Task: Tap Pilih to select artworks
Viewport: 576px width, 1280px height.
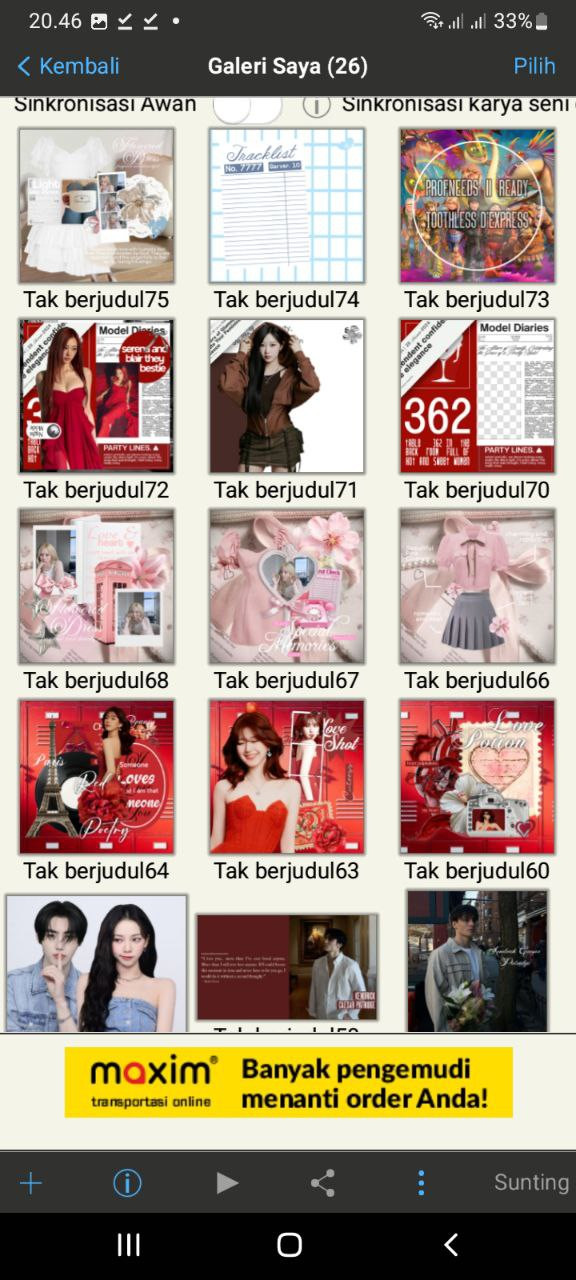Action: [x=534, y=66]
